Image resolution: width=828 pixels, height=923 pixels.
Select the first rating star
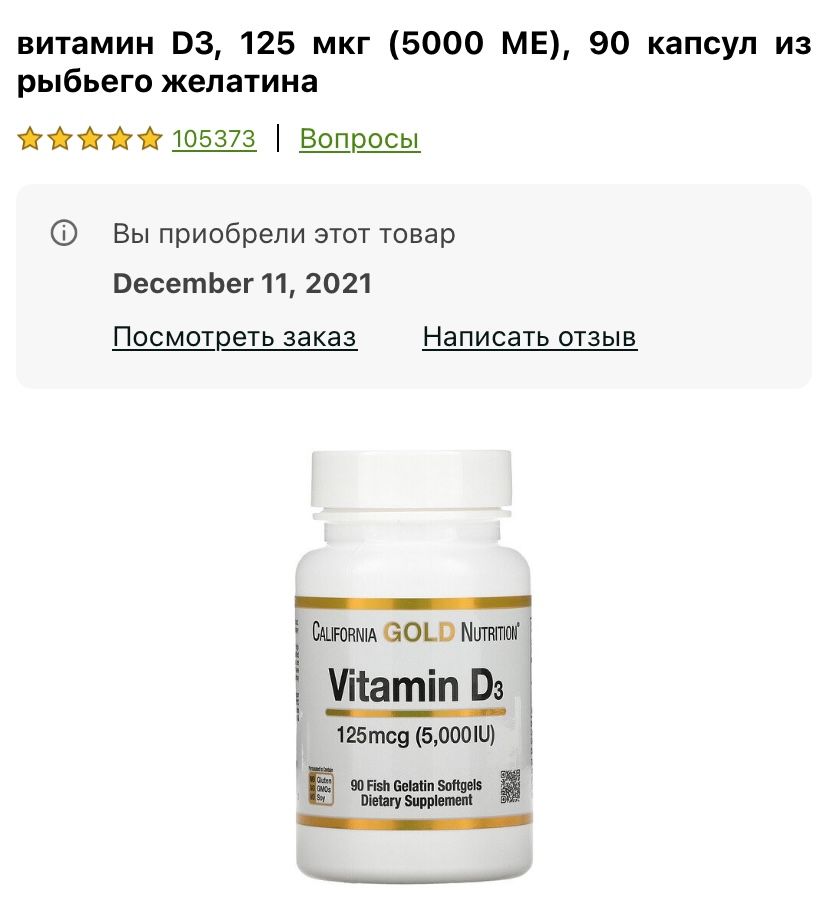click(27, 139)
